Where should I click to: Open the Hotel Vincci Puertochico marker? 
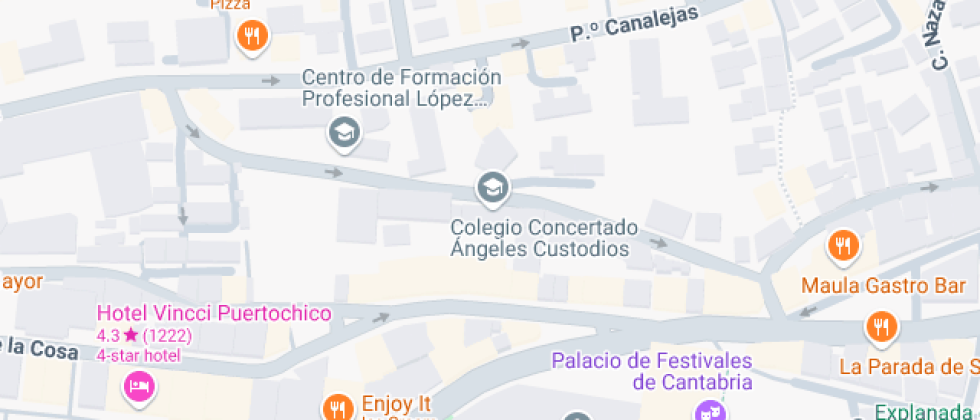tap(138, 385)
